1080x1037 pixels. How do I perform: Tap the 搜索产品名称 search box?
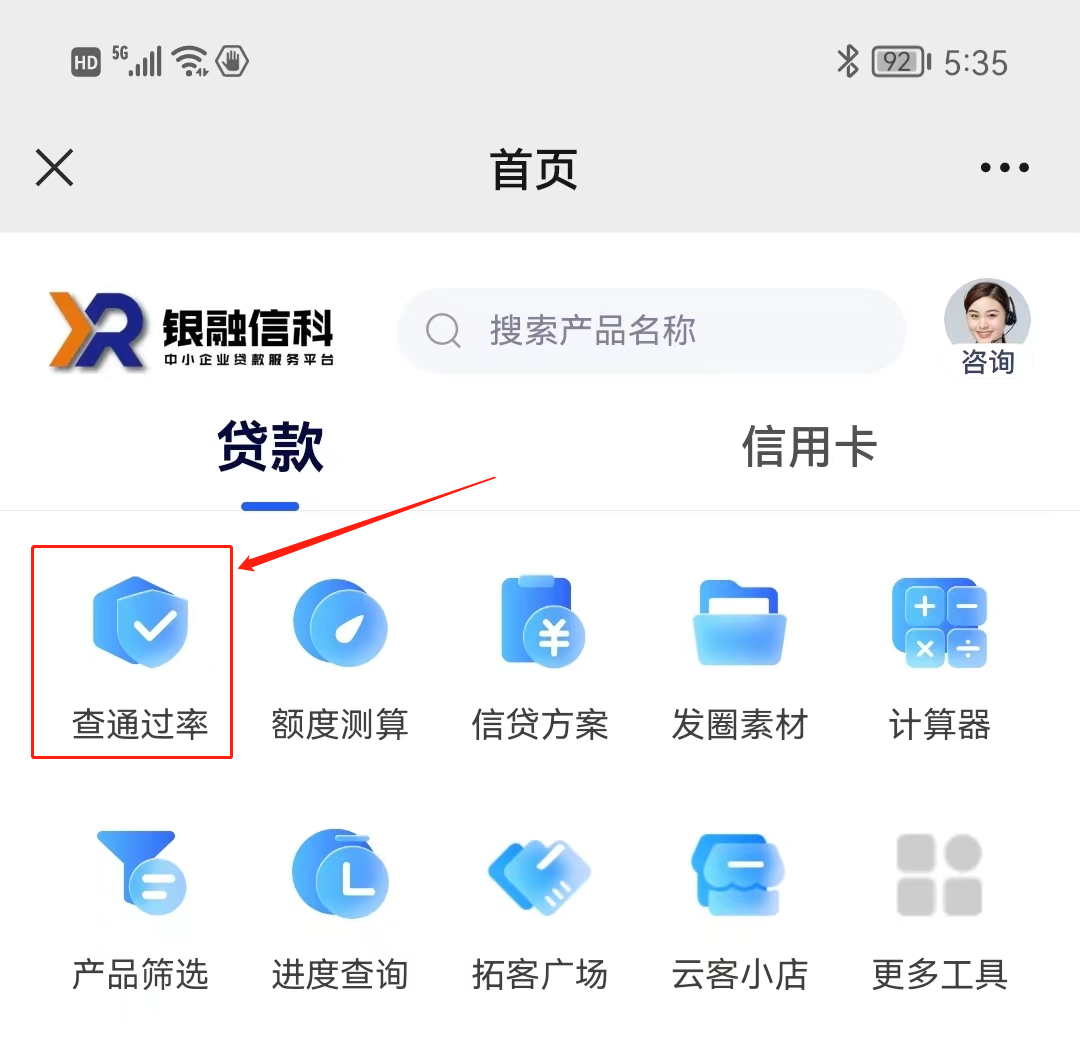[650, 331]
